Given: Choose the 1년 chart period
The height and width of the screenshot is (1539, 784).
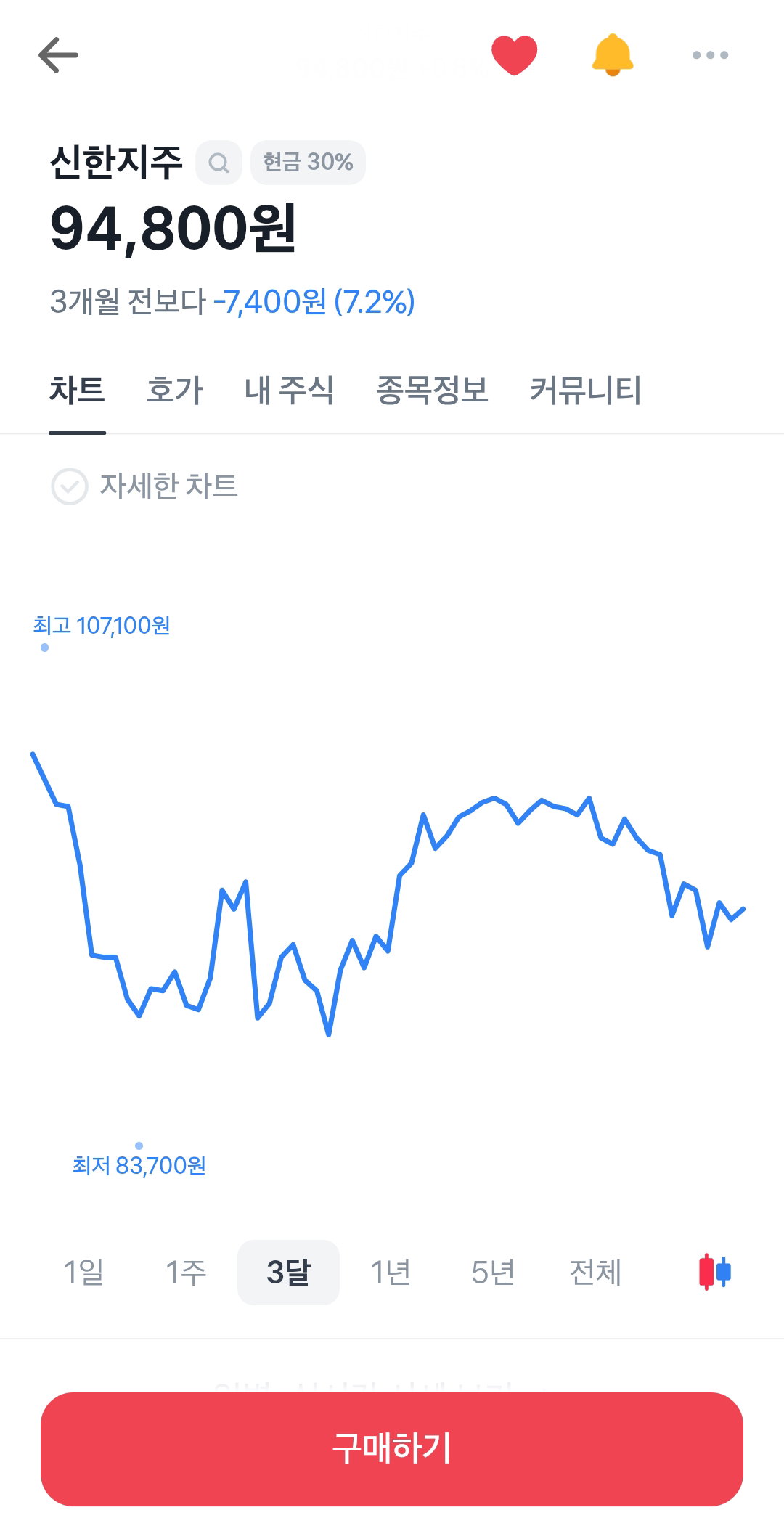Looking at the screenshot, I should [x=391, y=1272].
